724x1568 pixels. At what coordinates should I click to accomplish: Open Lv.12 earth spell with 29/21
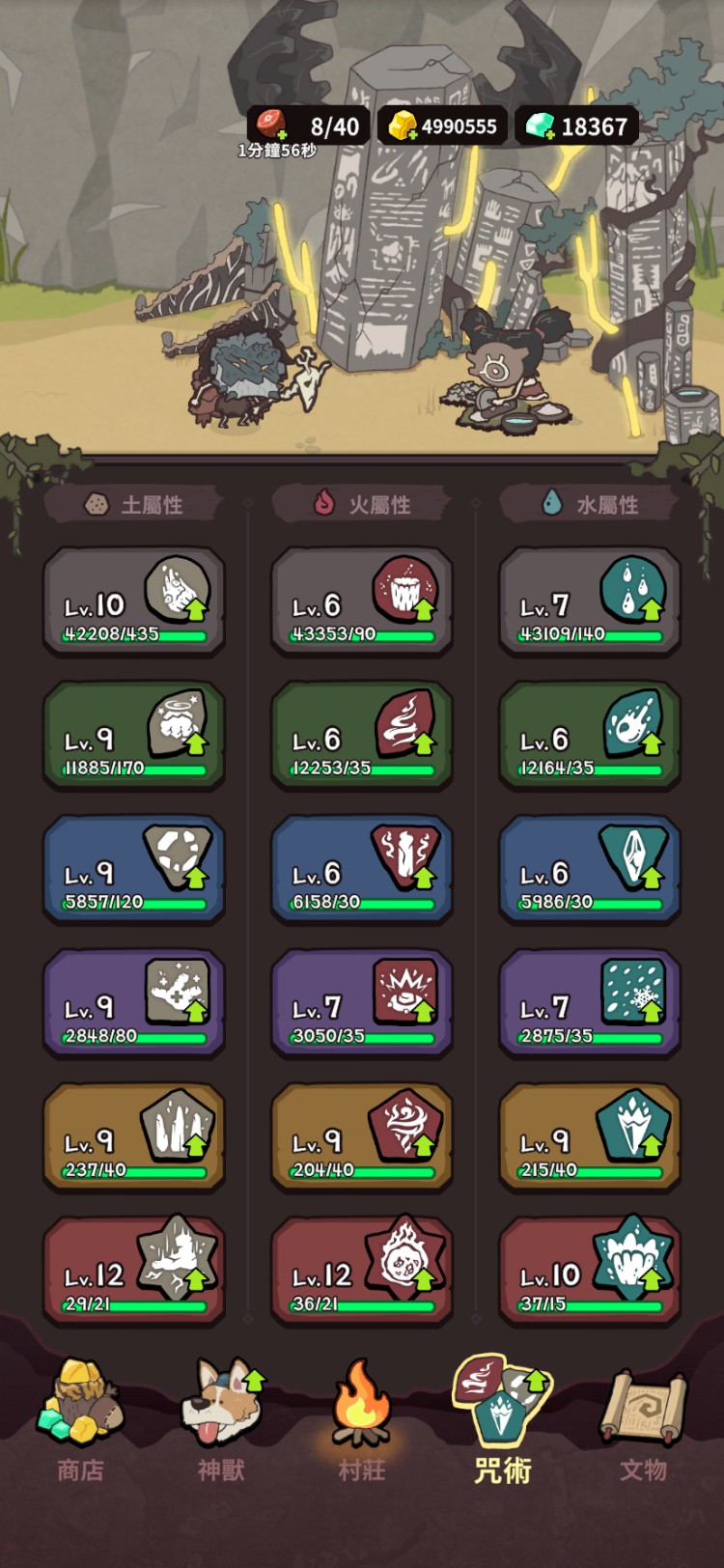[133, 1271]
